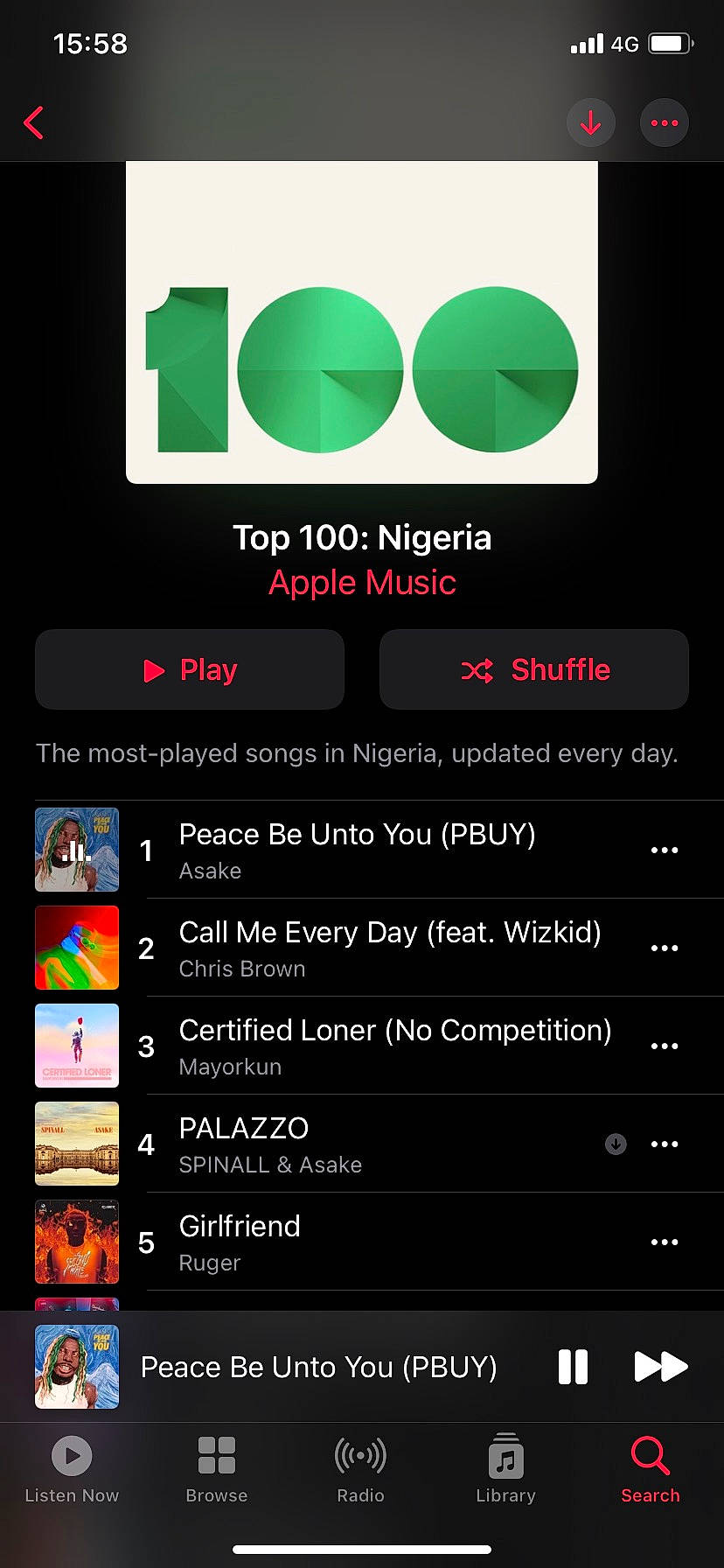Viewport: 724px width, 1568px height.
Task: Open more options for Call Me Every Day
Action: [x=664, y=948]
